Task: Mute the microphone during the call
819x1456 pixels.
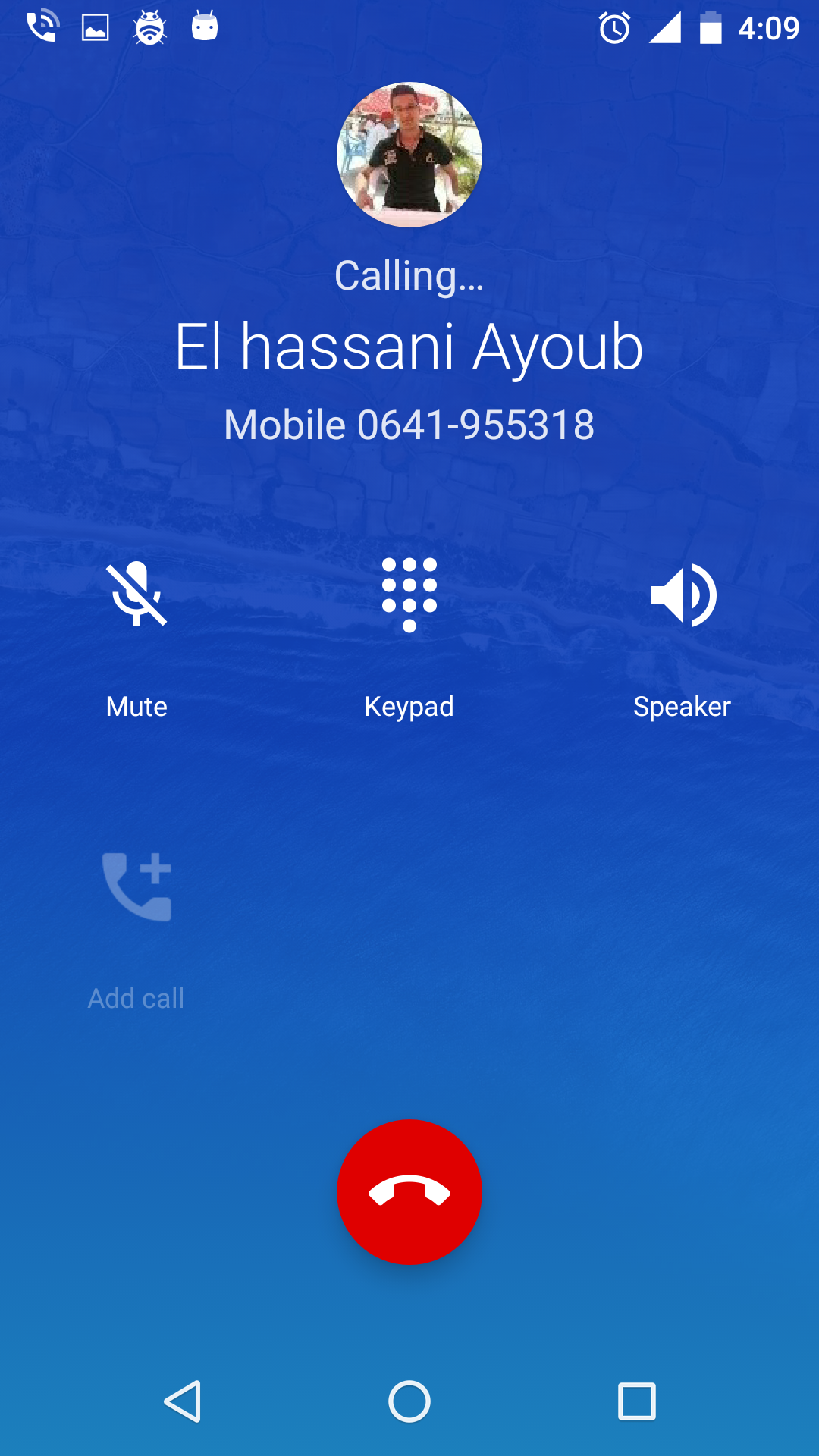Action: click(x=136, y=596)
